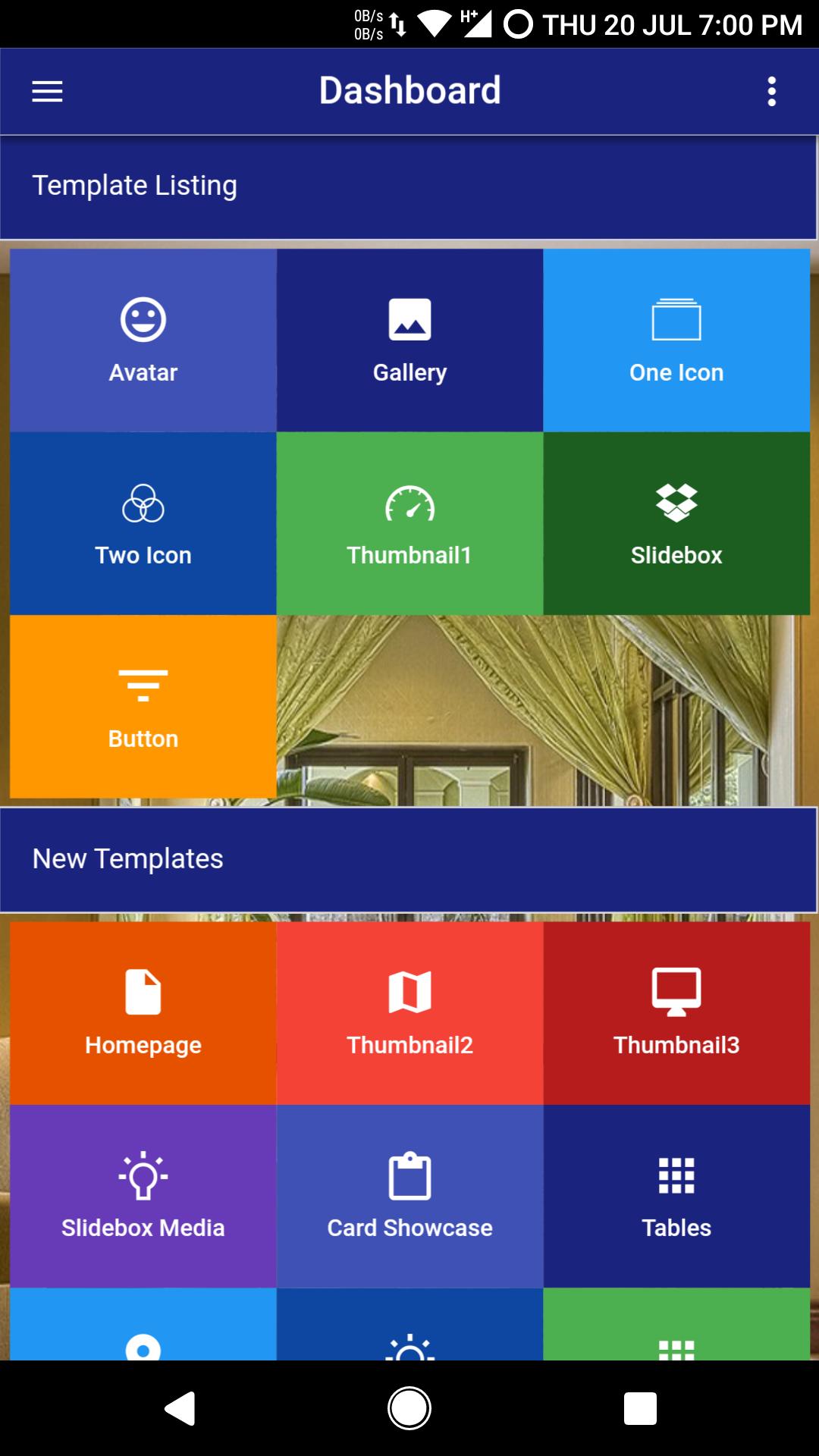The width and height of the screenshot is (819, 1456).
Task: Tap the Thumbnail2 map icon
Action: [x=409, y=993]
